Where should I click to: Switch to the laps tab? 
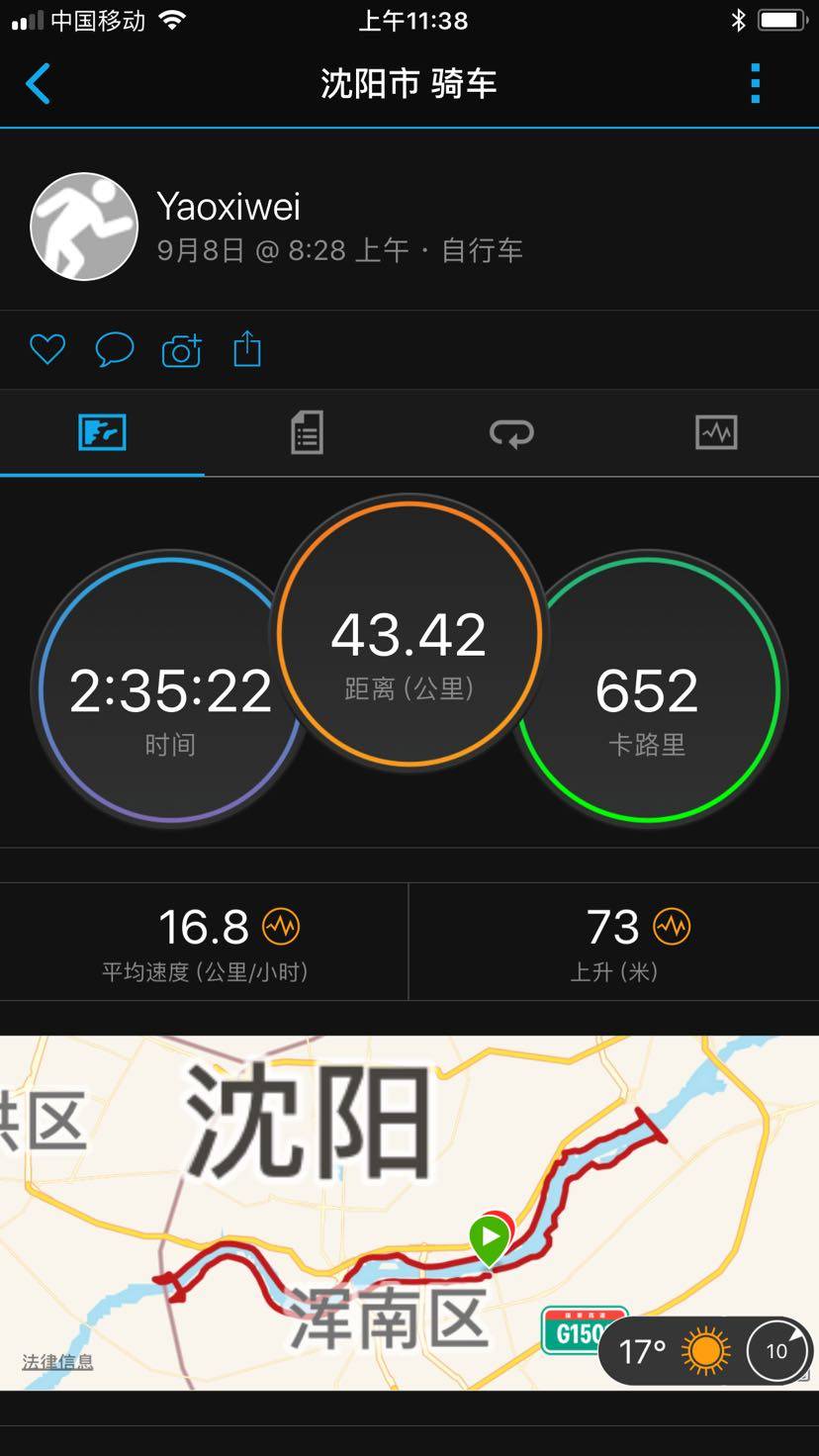(511, 433)
